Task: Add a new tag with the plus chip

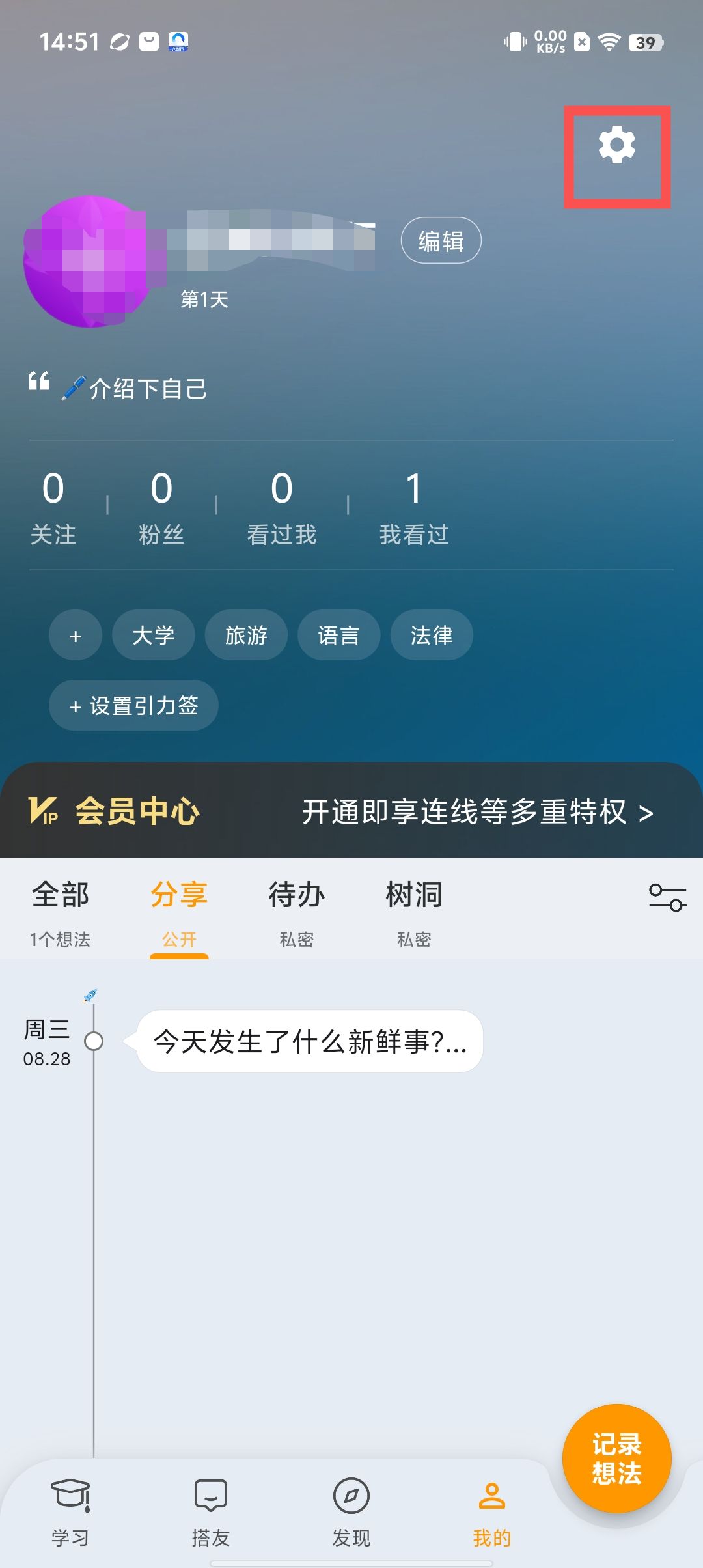Action: [76, 636]
